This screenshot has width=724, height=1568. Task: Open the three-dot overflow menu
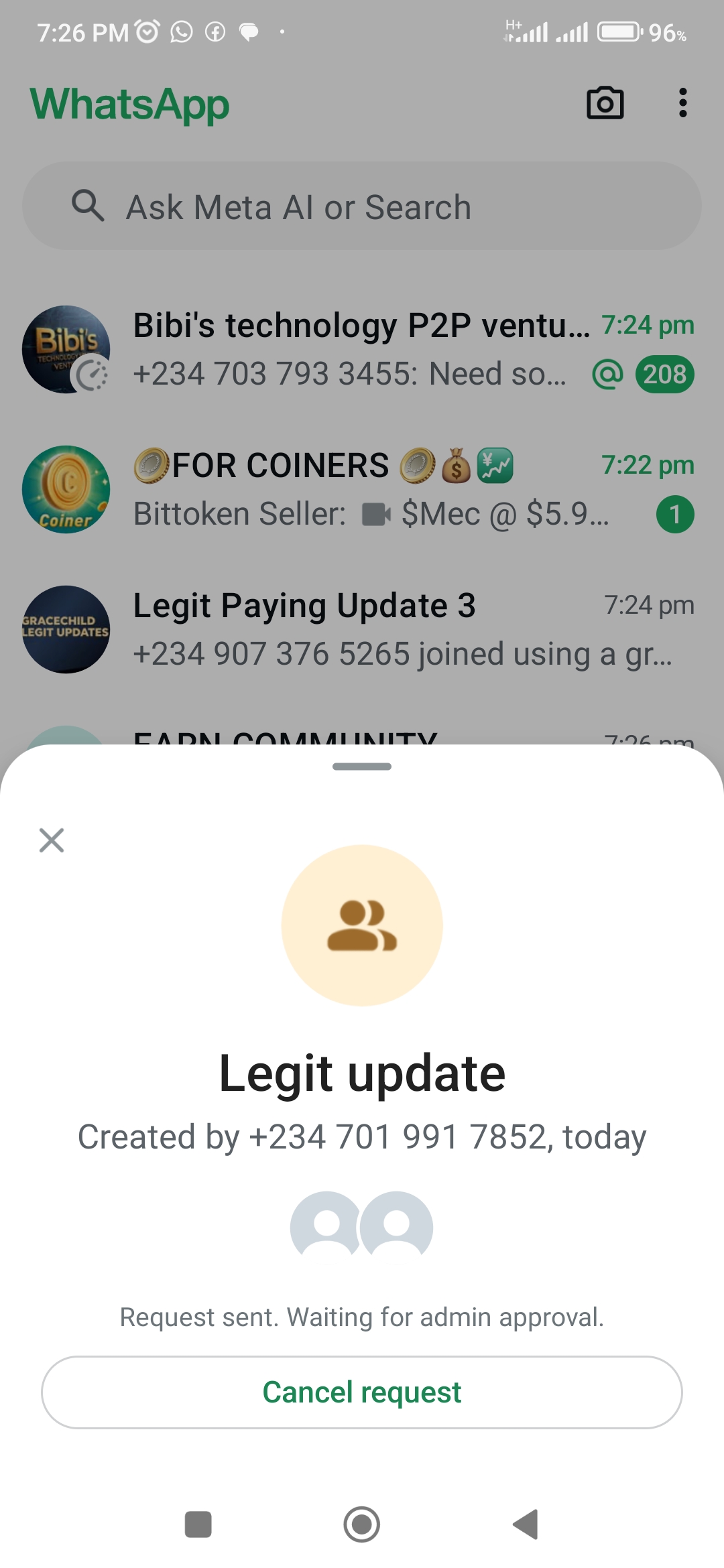coord(682,103)
